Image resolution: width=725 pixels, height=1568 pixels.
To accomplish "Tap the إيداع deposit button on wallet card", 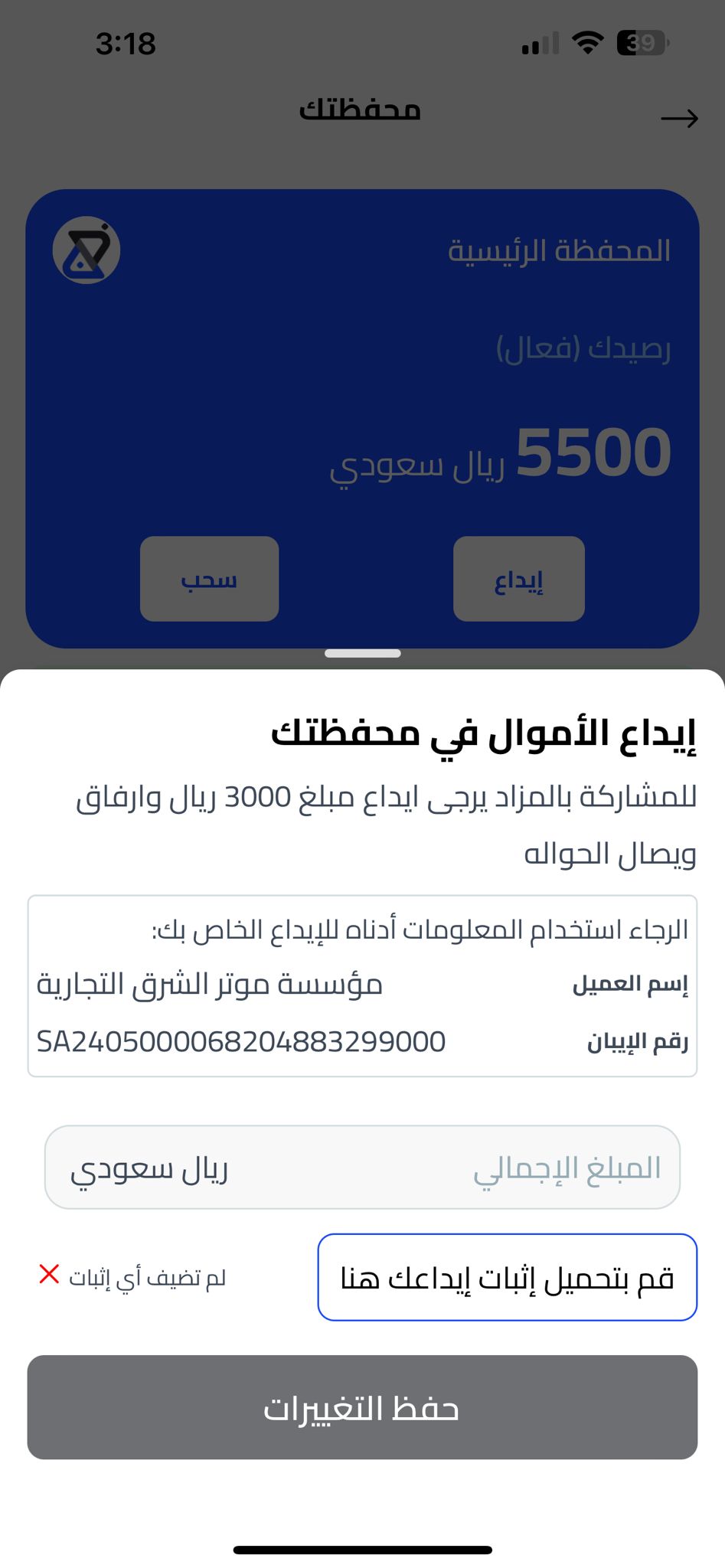I will coord(518,579).
